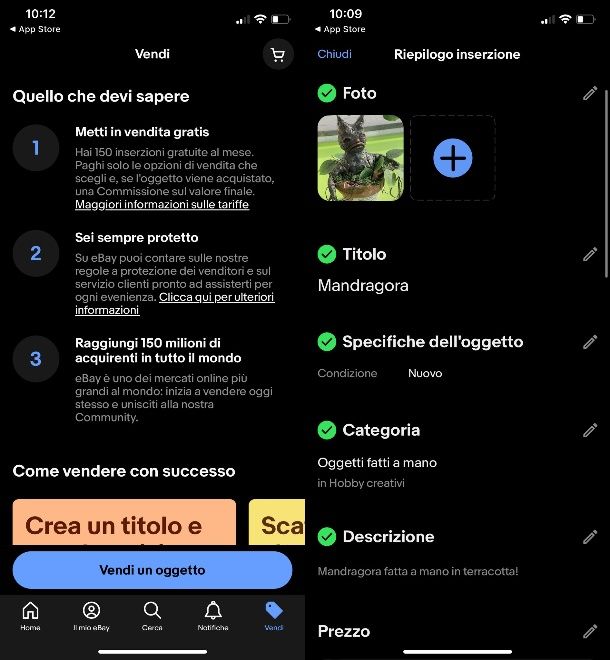Edit Specifiche dell'oggetto section
The width and height of the screenshot is (610, 660).
tap(590, 342)
